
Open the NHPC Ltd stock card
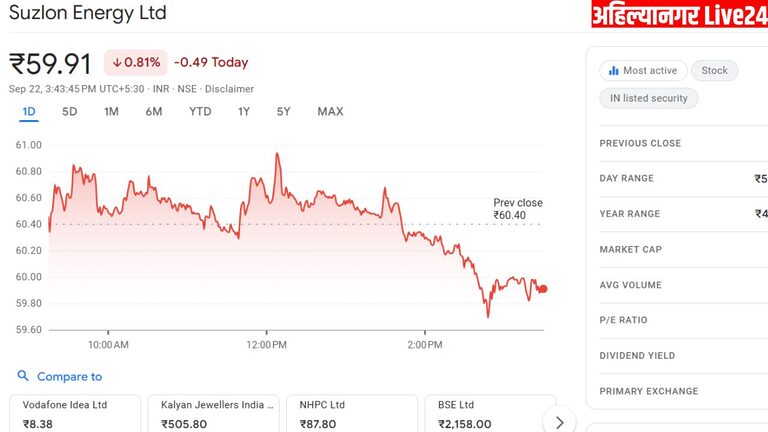tap(350, 413)
